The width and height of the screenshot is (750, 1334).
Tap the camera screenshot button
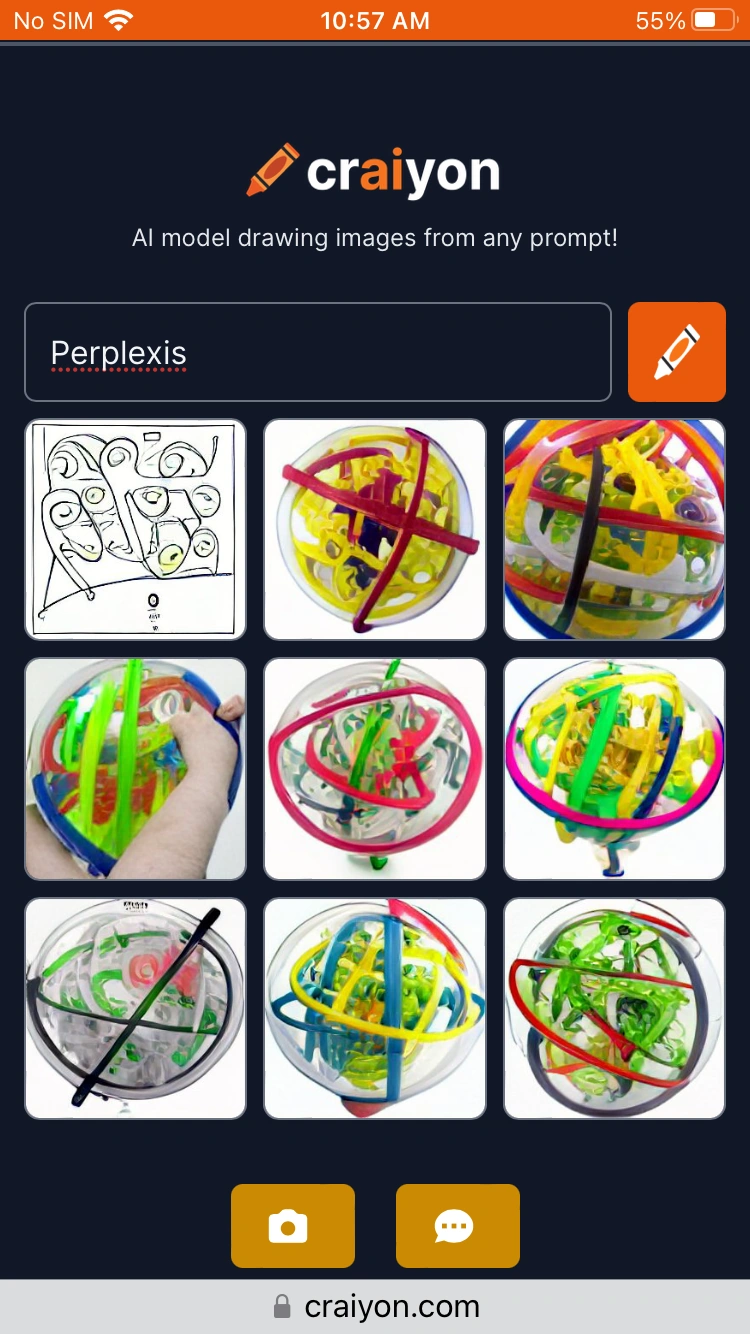tap(293, 1226)
